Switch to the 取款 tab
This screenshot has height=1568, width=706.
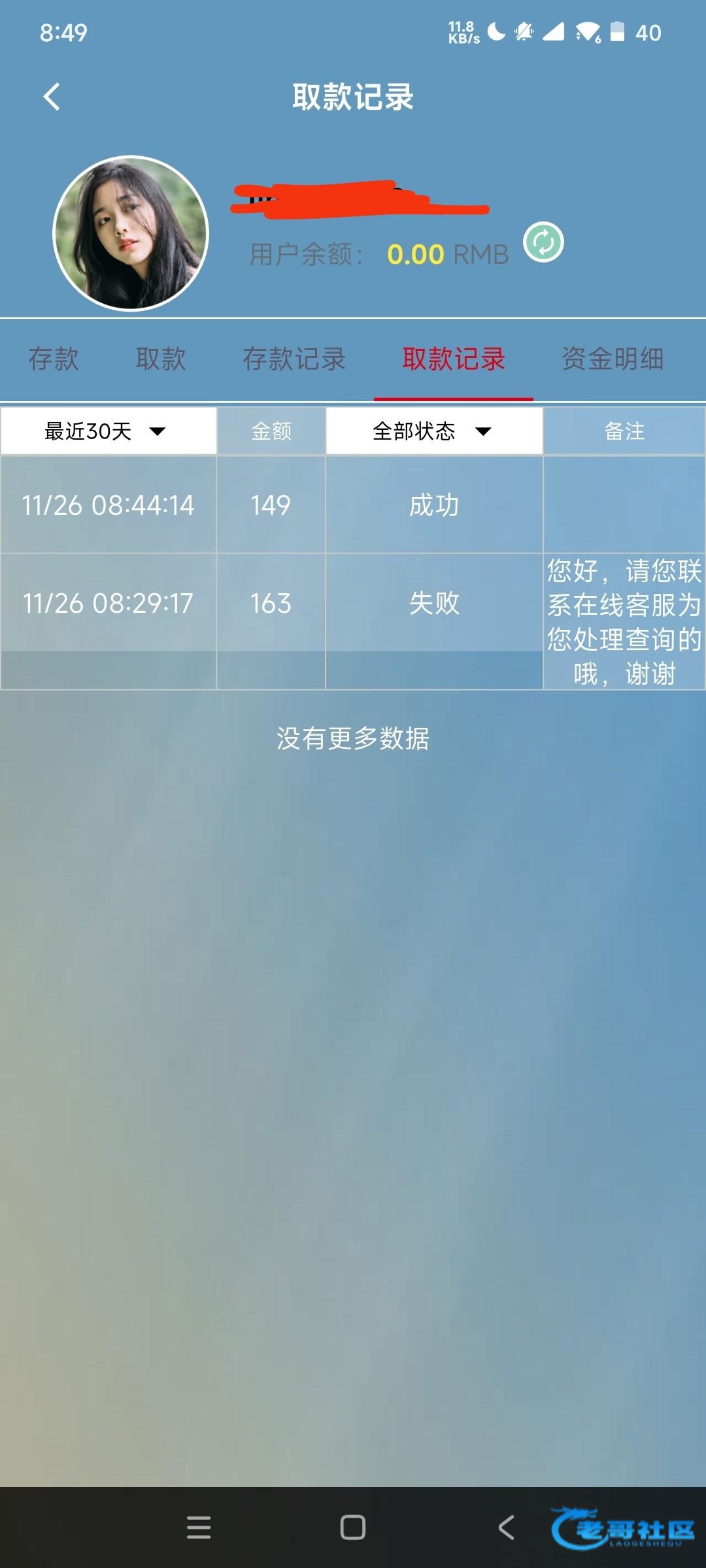click(x=161, y=359)
